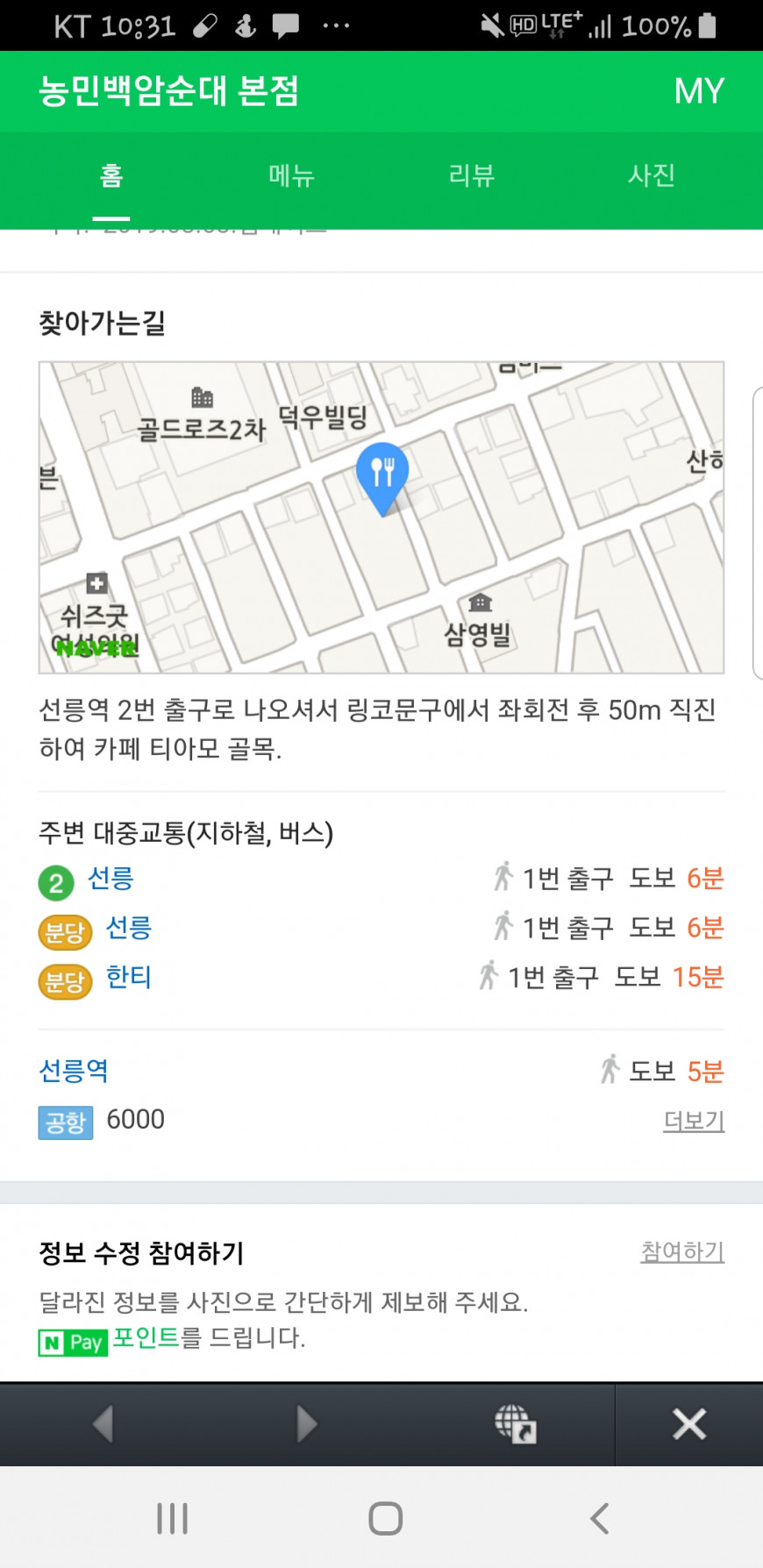Tap the system home button

[x=385, y=1518]
